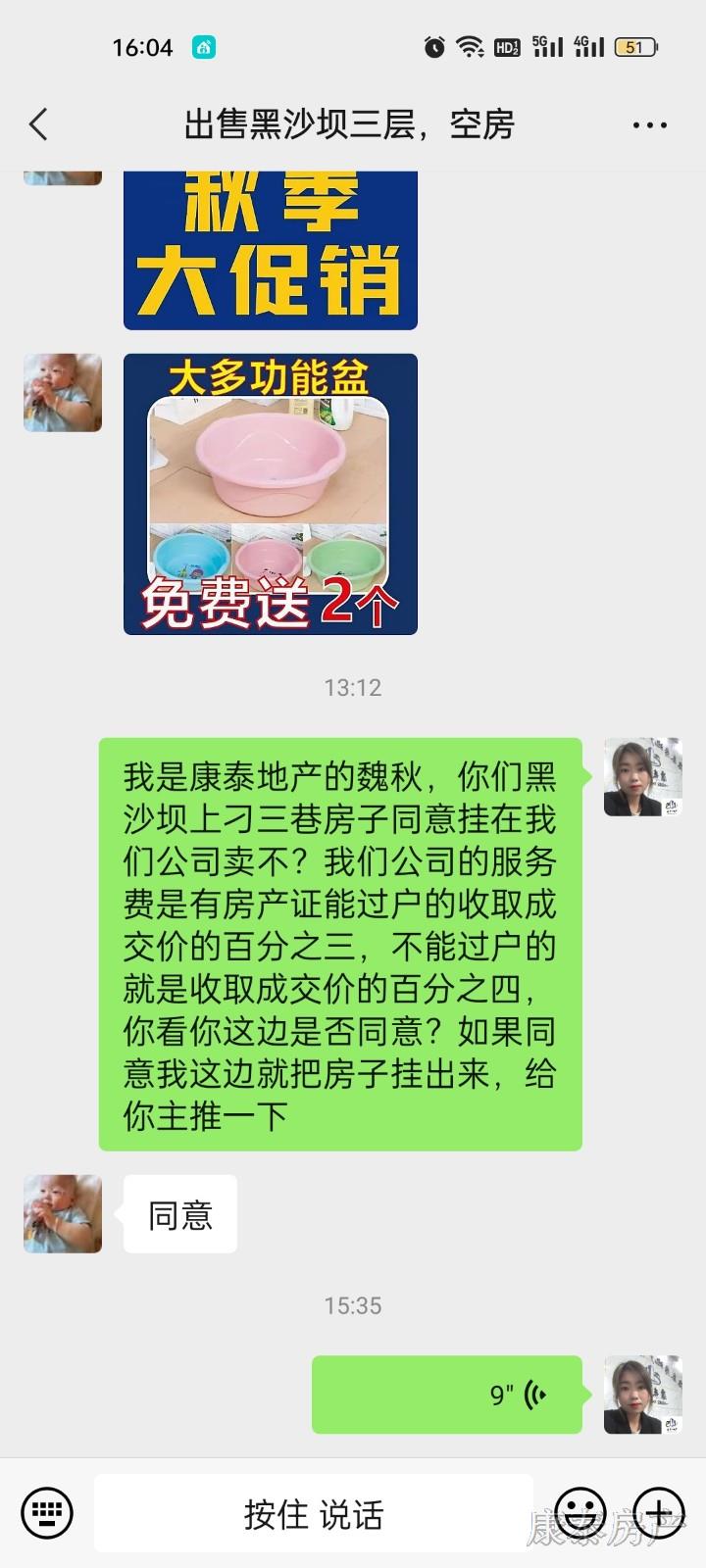
Task: Play the 9-second voice message
Action: [x=447, y=1395]
